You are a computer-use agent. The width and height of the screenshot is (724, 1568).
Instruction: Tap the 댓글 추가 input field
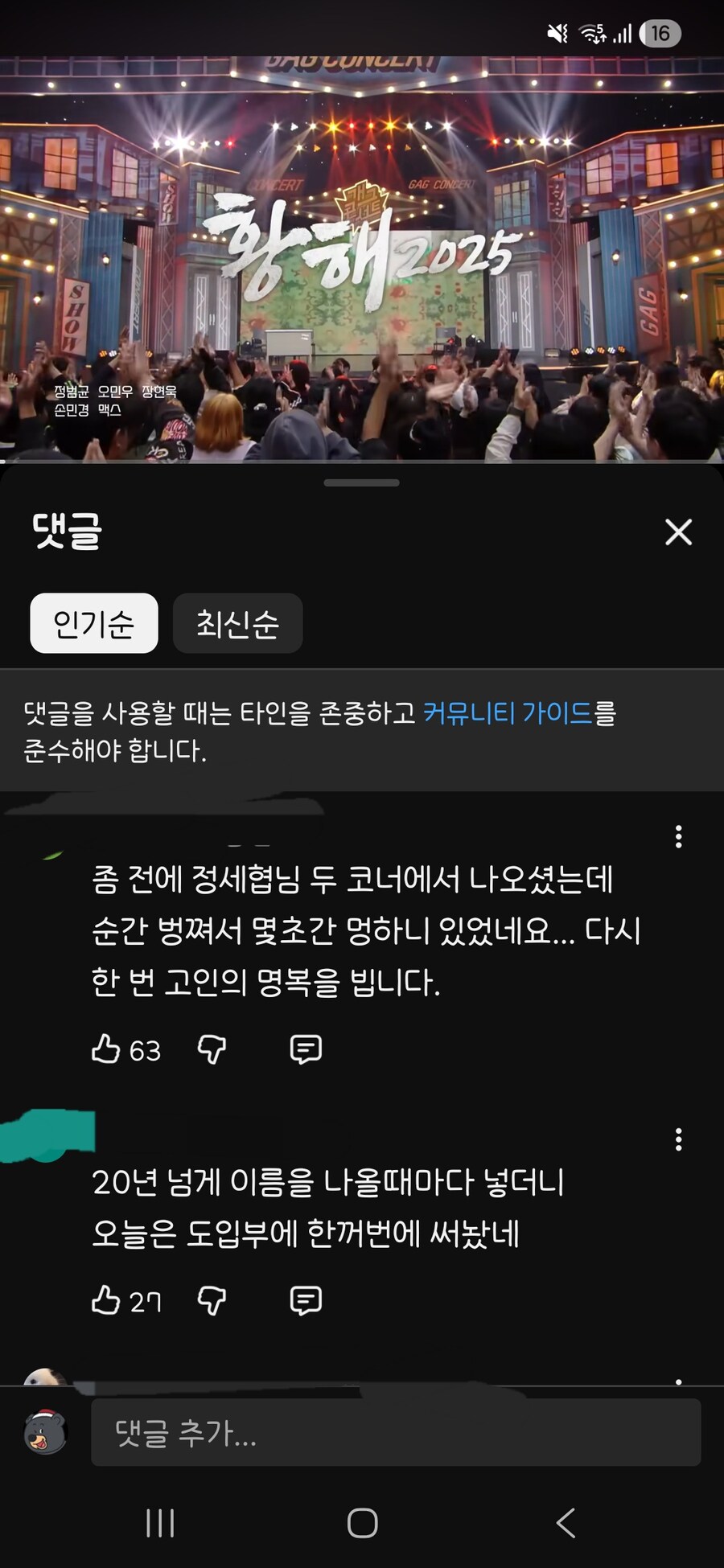coord(395,1432)
